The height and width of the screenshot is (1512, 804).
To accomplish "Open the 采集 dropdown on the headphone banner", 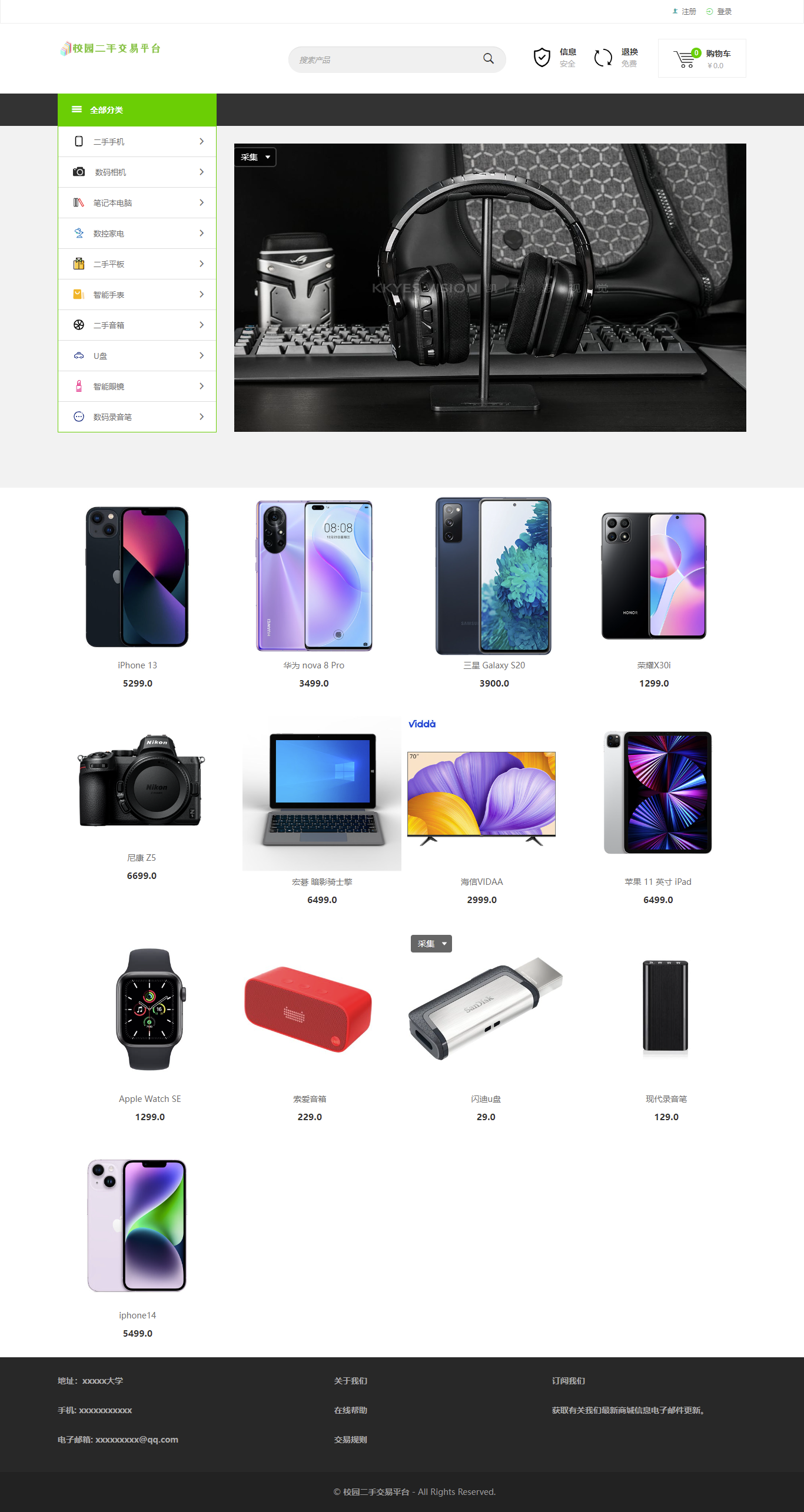I will pos(255,157).
